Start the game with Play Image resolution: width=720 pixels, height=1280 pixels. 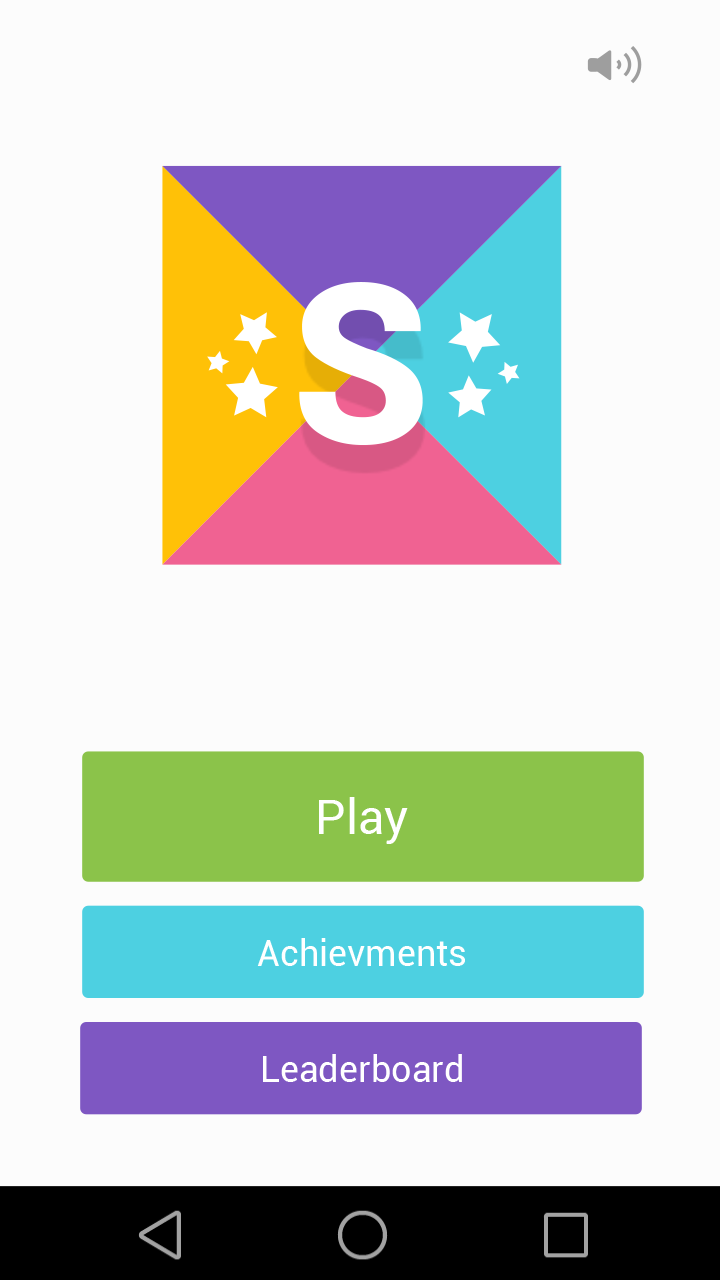(x=362, y=816)
